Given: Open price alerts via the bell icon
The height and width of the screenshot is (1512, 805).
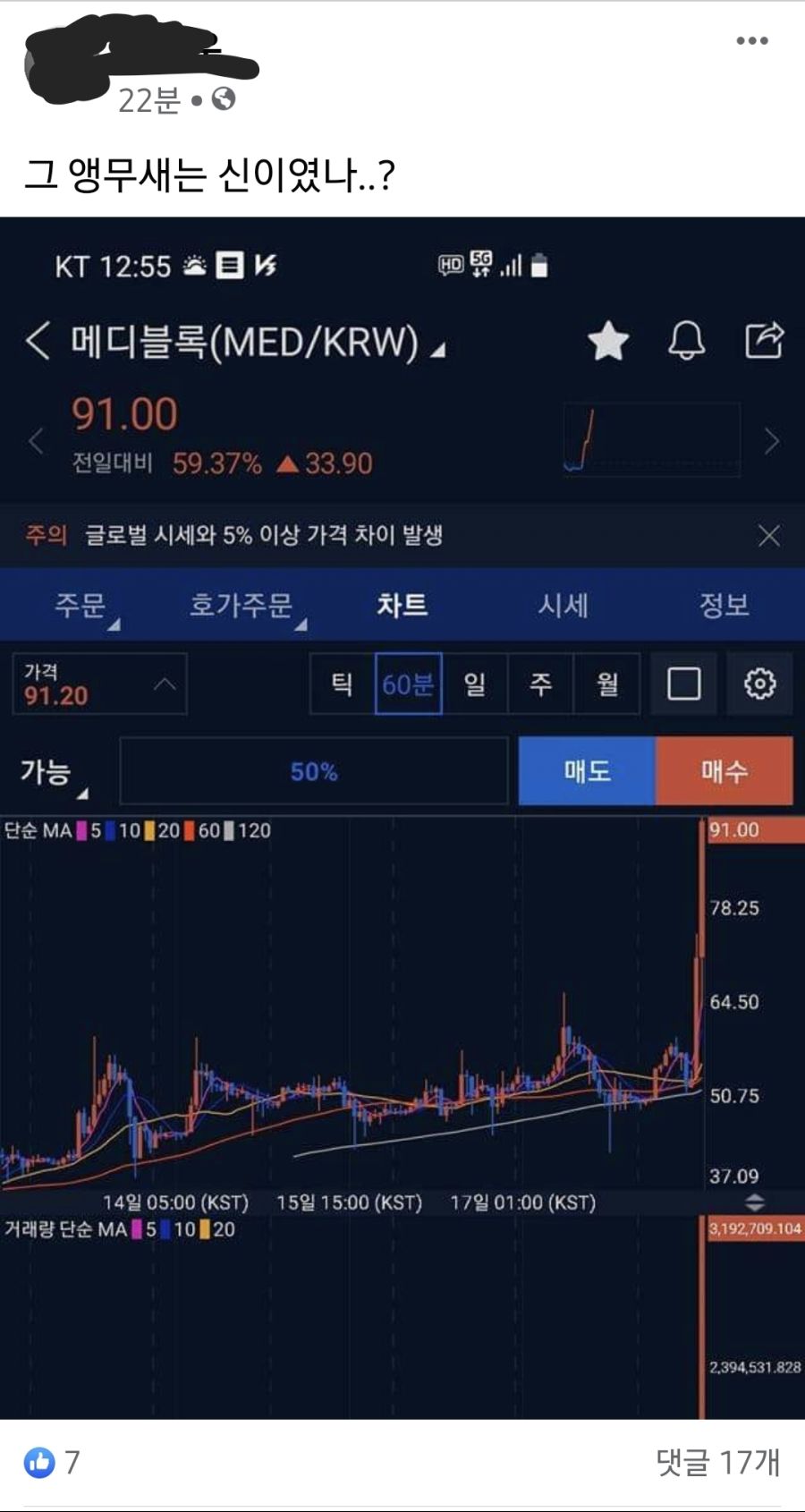Looking at the screenshot, I should [x=685, y=341].
